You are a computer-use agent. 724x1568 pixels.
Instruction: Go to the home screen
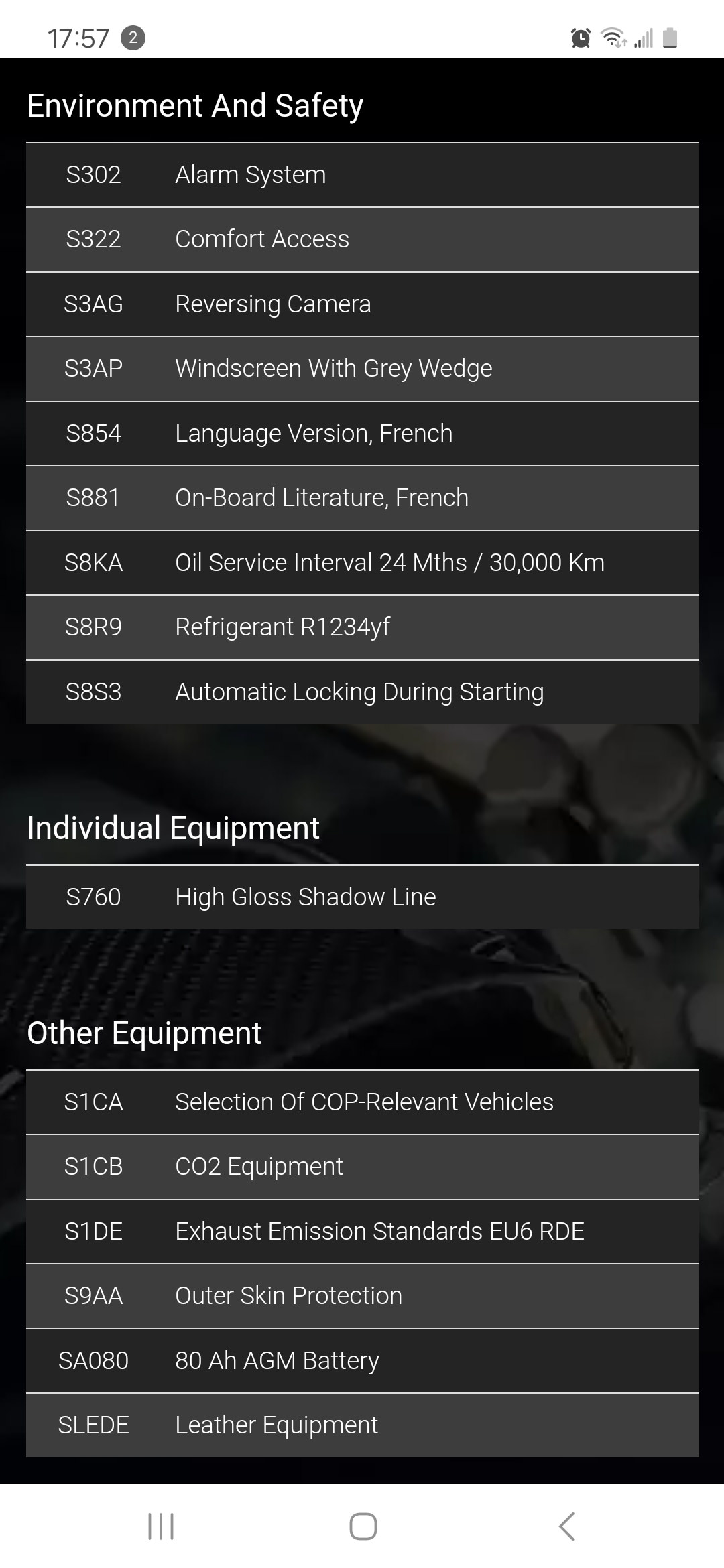pyautogui.click(x=363, y=1526)
